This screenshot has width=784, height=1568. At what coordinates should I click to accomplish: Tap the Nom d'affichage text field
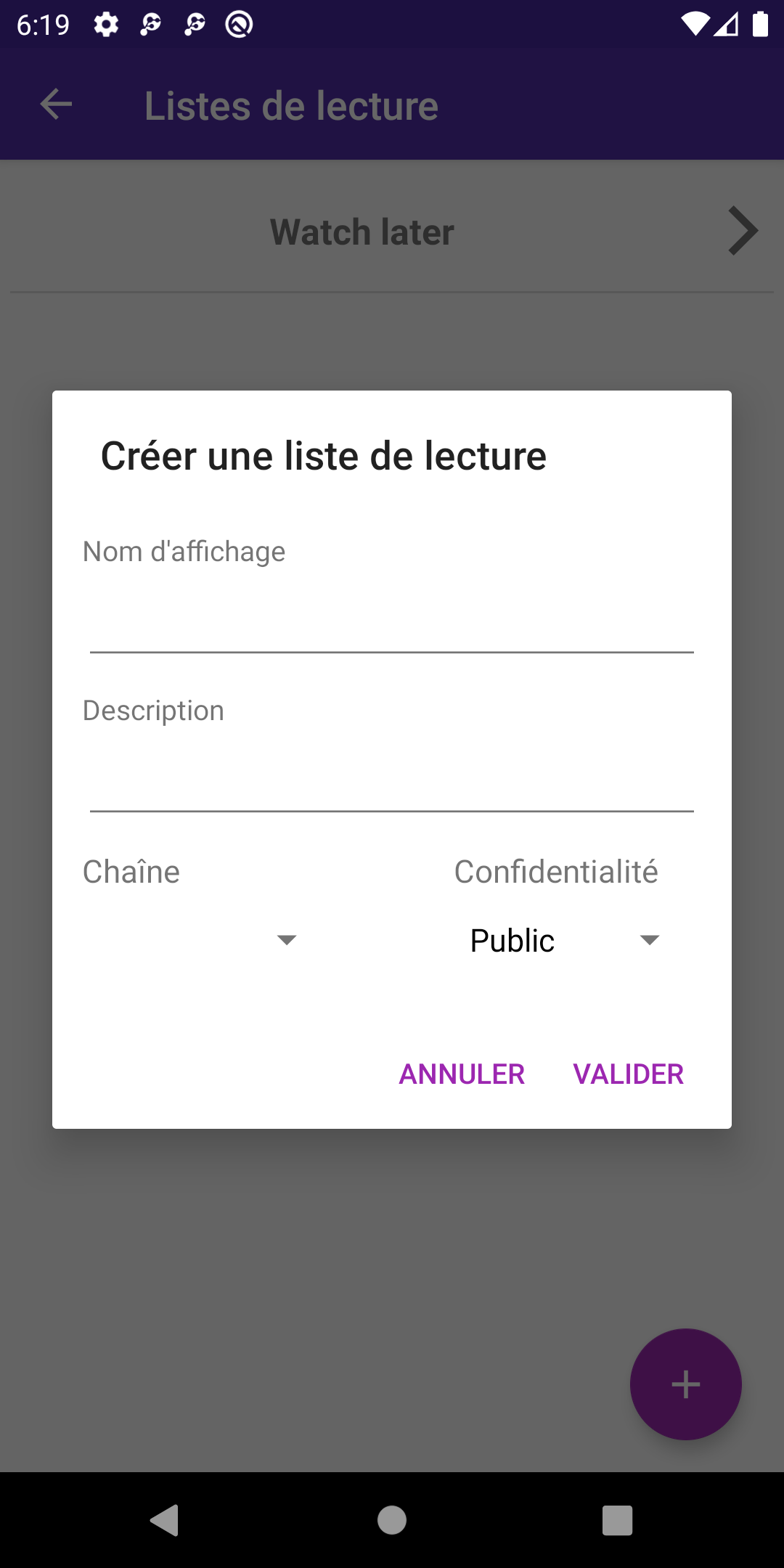(392, 617)
